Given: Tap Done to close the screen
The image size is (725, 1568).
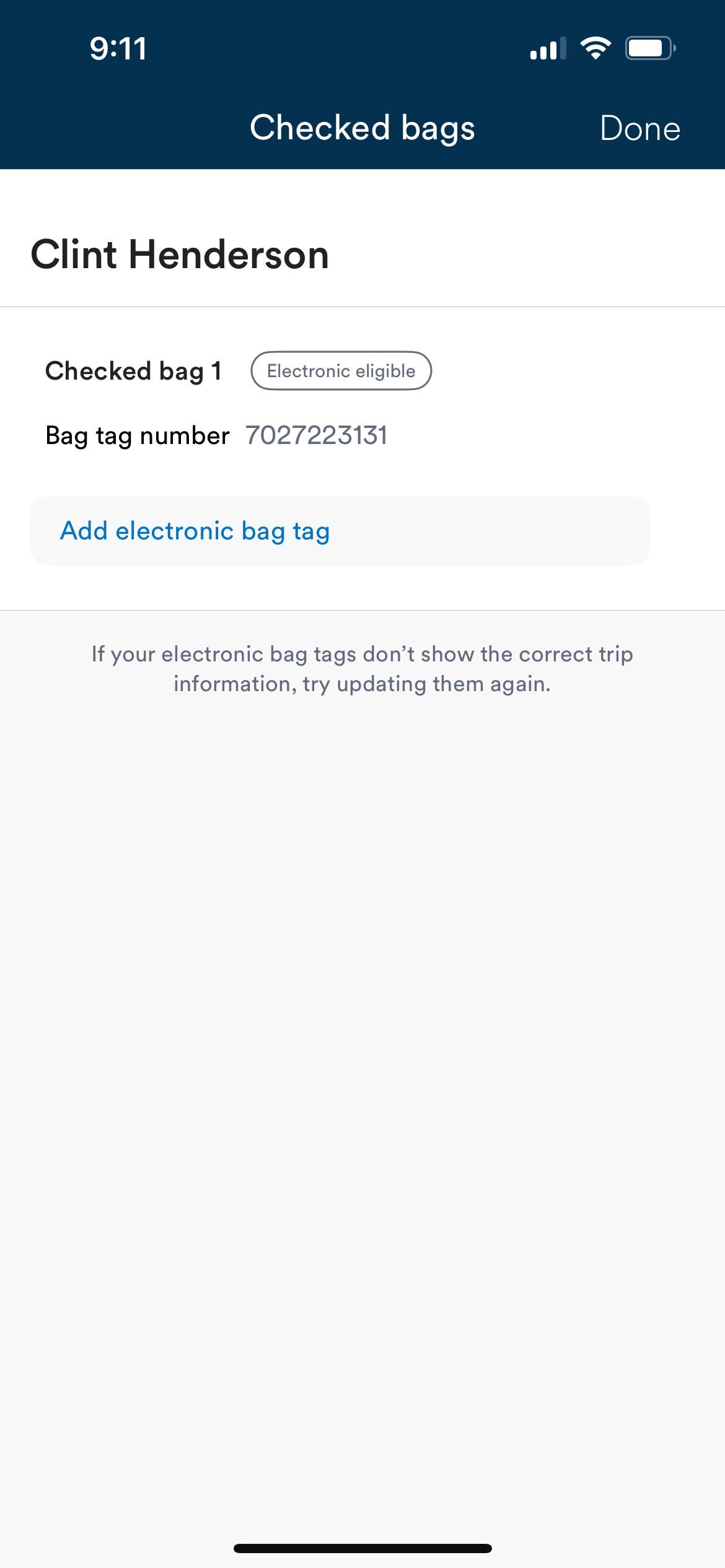Looking at the screenshot, I should (640, 128).
